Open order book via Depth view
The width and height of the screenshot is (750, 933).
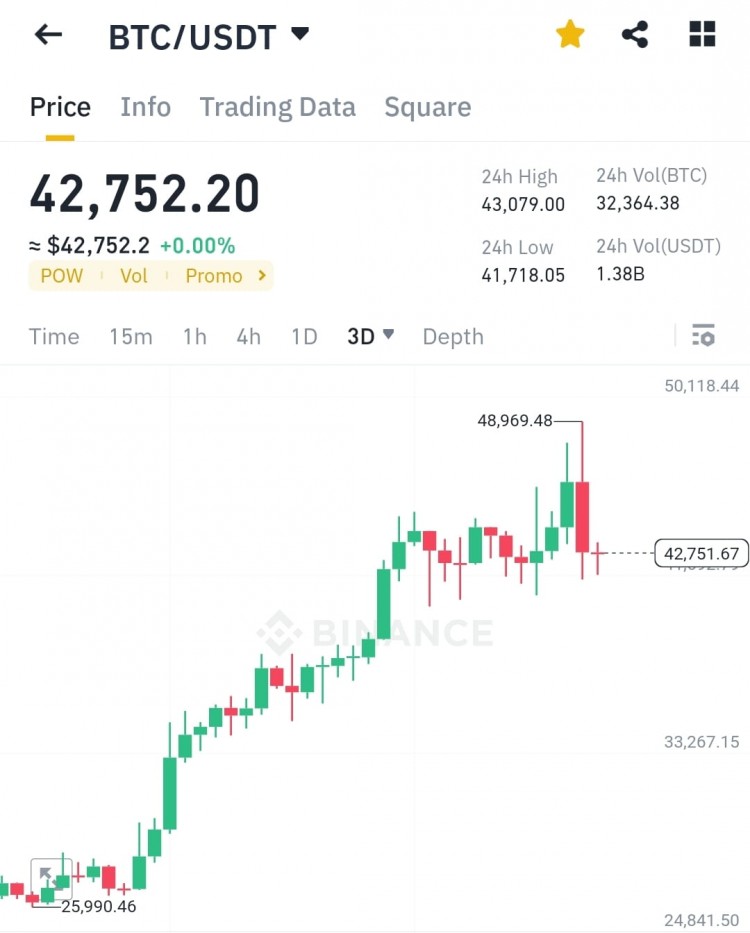(x=453, y=337)
